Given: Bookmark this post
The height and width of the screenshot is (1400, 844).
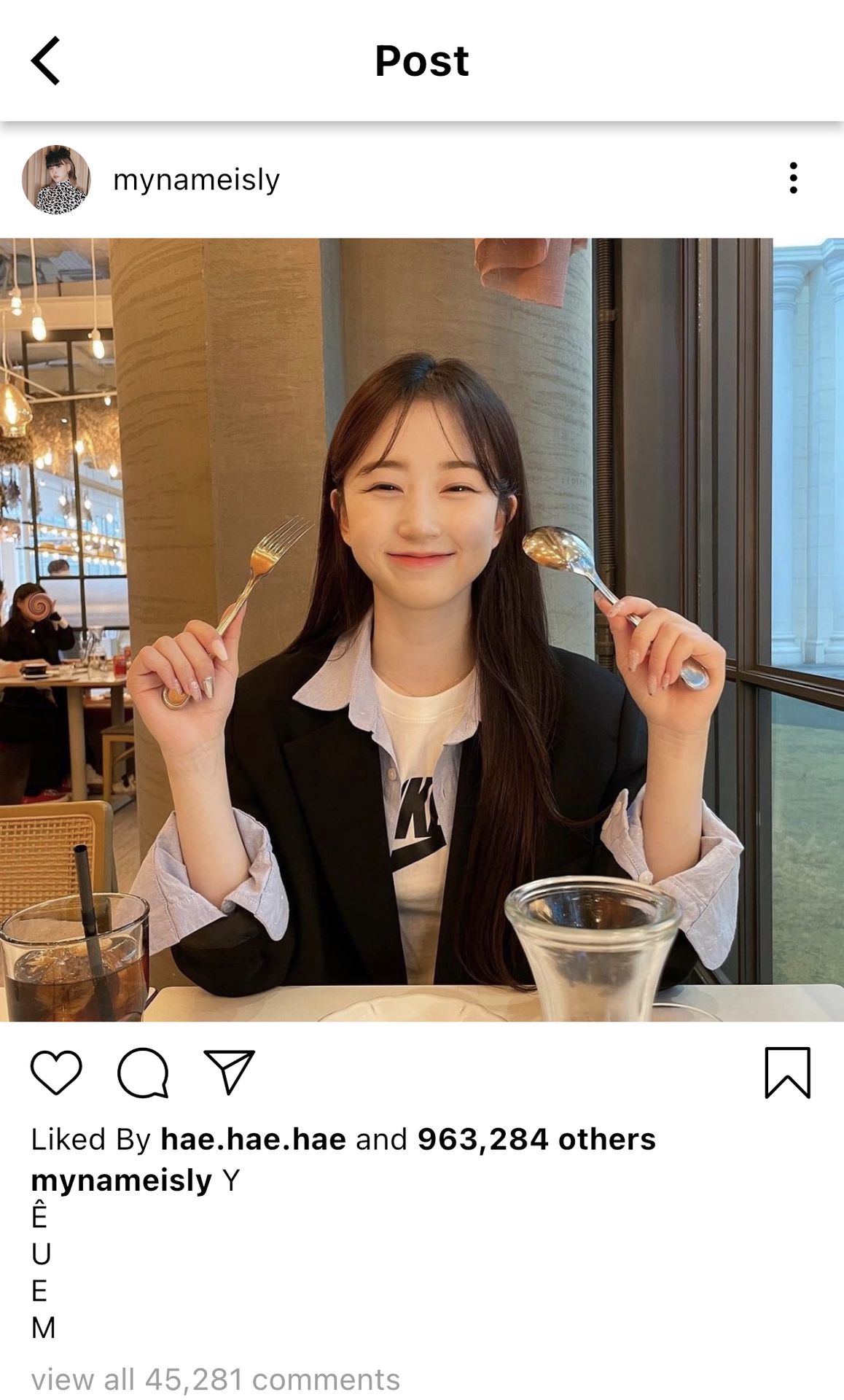Looking at the screenshot, I should pyautogui.click(x=787, y=1073).
